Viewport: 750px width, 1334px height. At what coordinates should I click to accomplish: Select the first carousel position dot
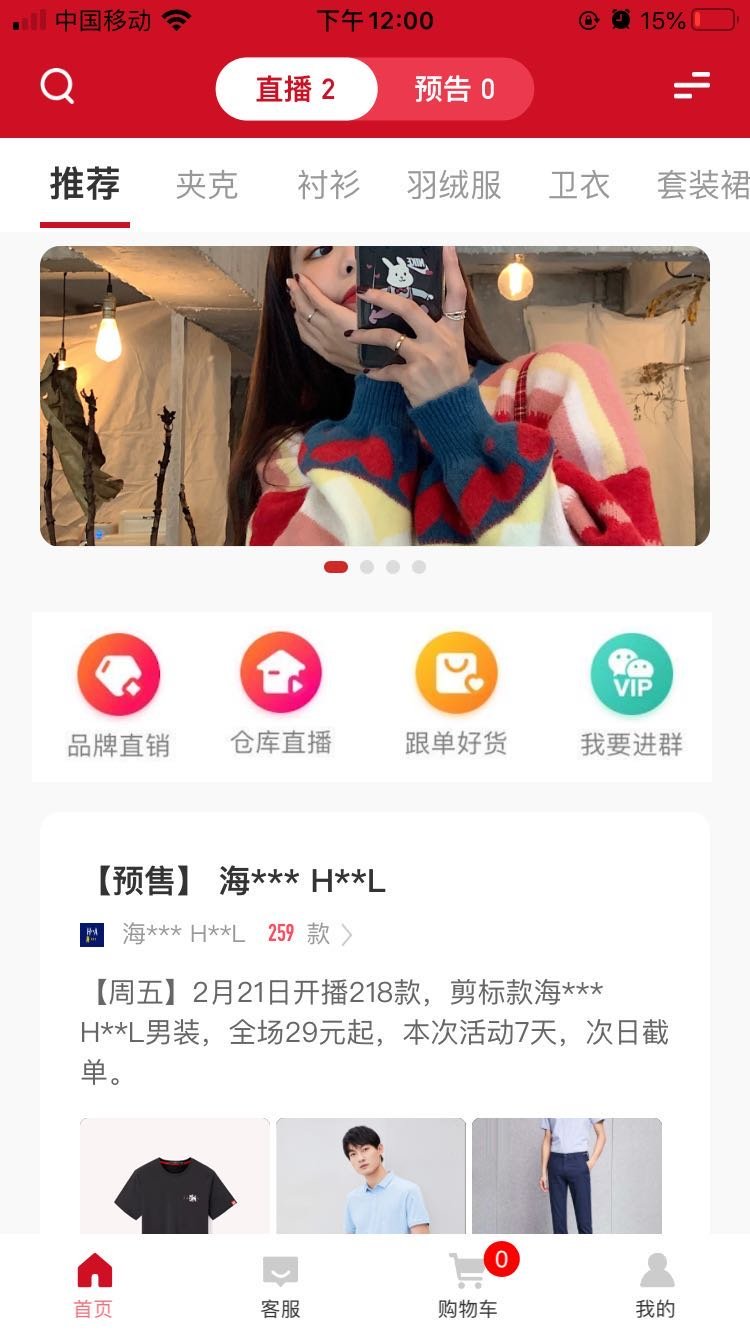[x=336, y=566]
